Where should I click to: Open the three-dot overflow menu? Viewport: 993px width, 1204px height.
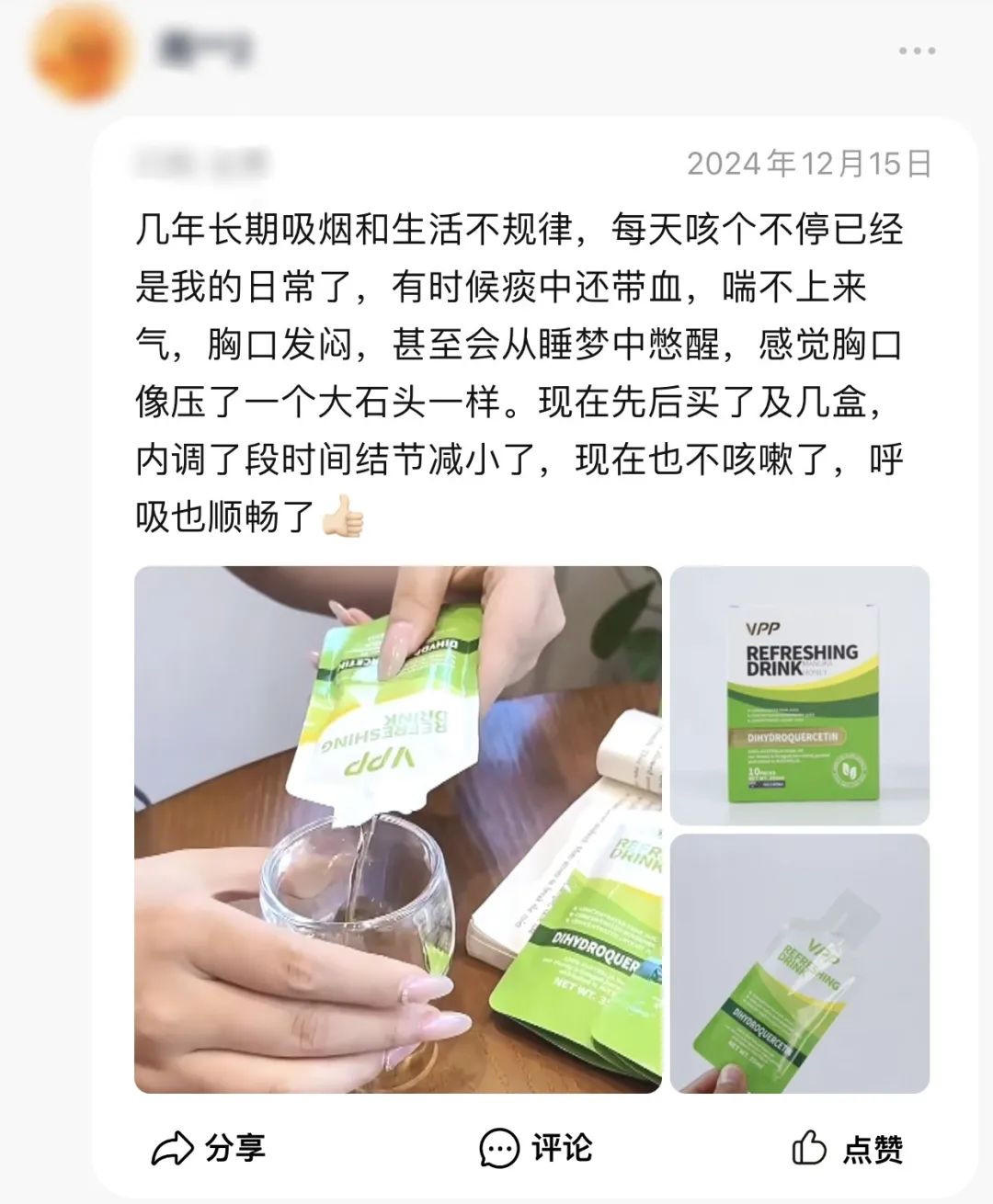[x=917, y=51]
